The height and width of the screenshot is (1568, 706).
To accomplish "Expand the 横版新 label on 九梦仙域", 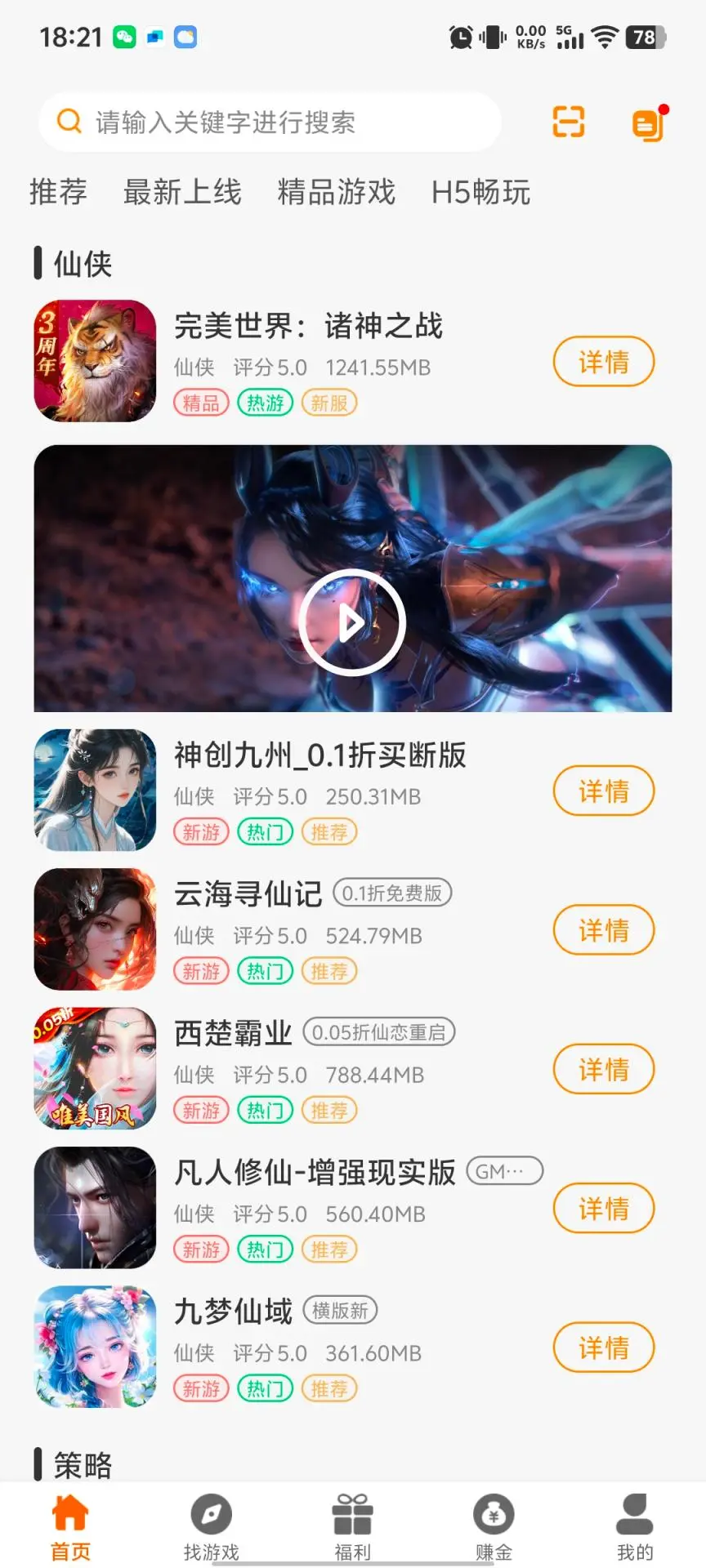I will click(341, 1310).
